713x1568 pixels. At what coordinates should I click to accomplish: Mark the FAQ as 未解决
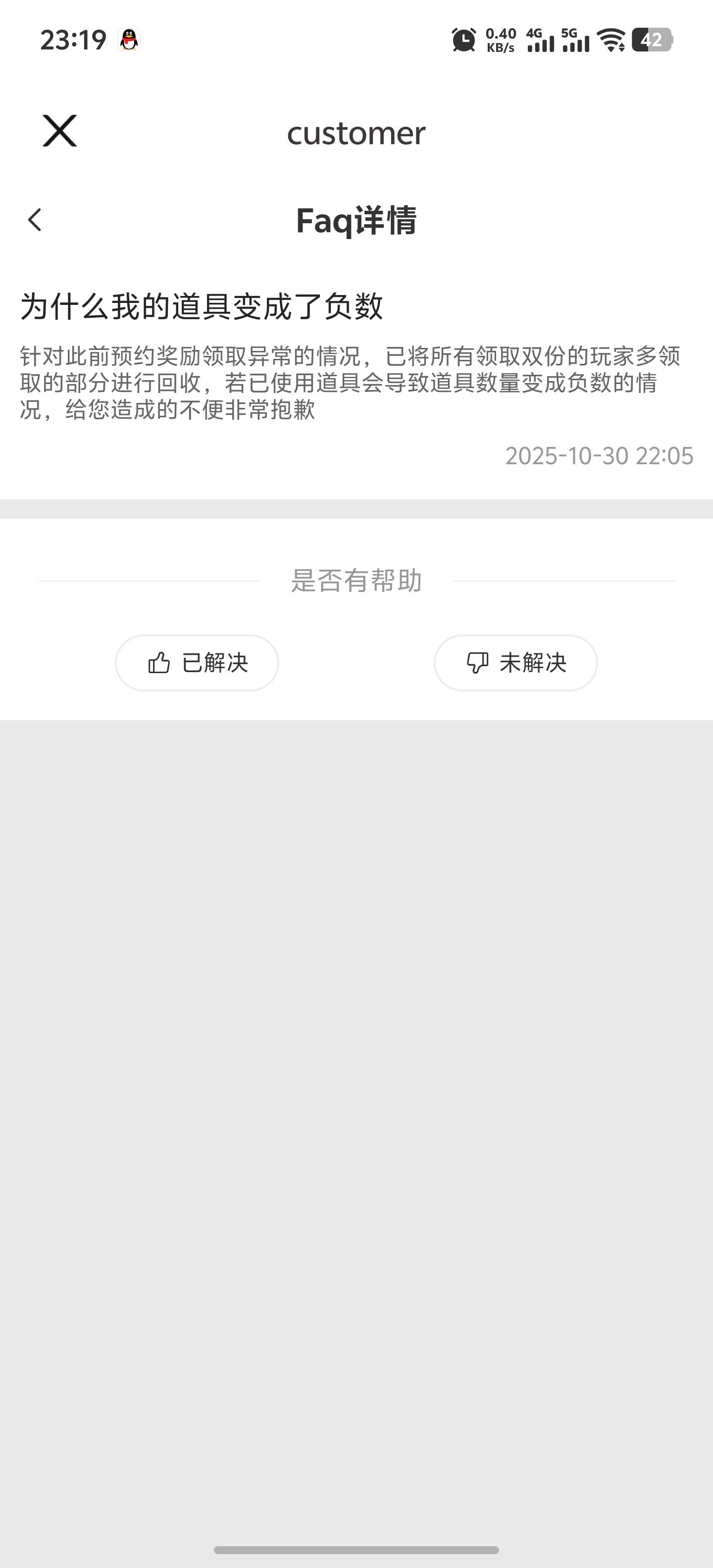click(516, 663)
